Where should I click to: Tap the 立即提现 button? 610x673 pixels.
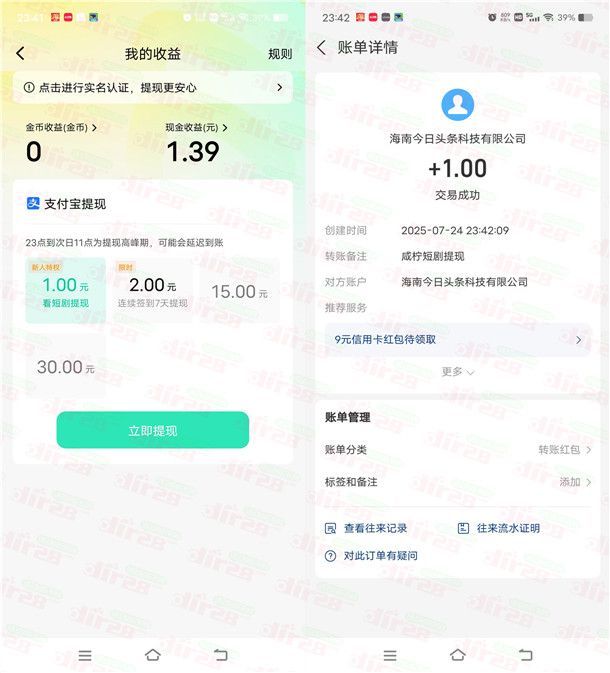tap(152, 430)
